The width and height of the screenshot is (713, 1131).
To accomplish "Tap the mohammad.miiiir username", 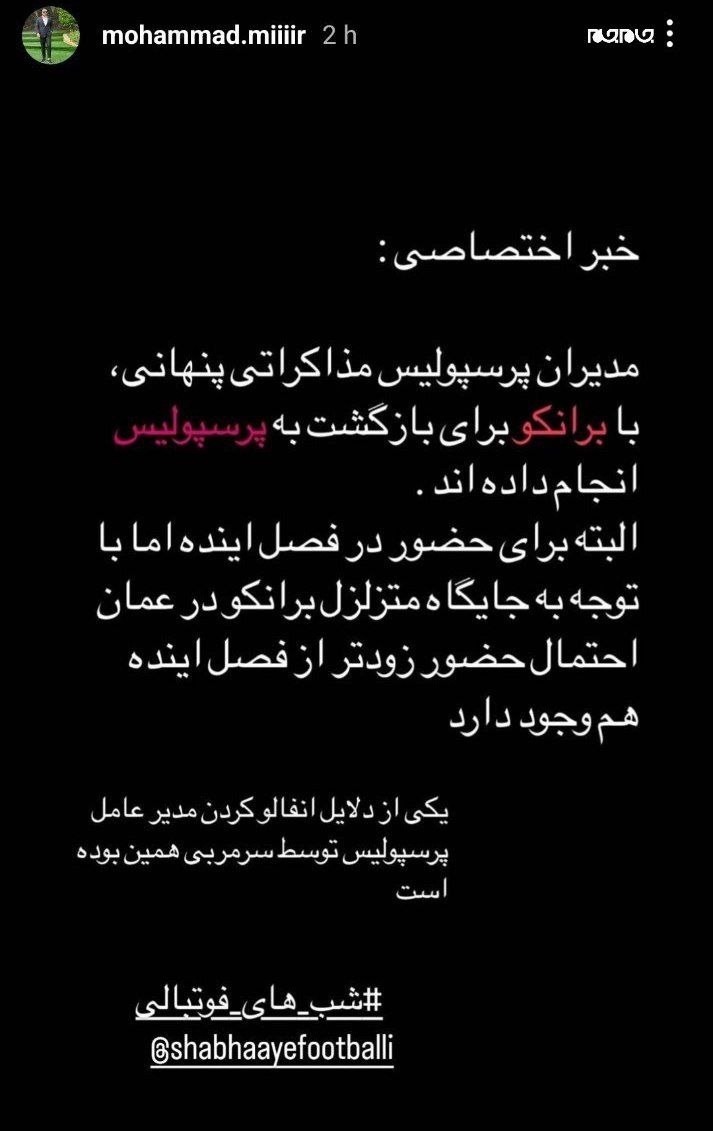I will click(206, 35).
